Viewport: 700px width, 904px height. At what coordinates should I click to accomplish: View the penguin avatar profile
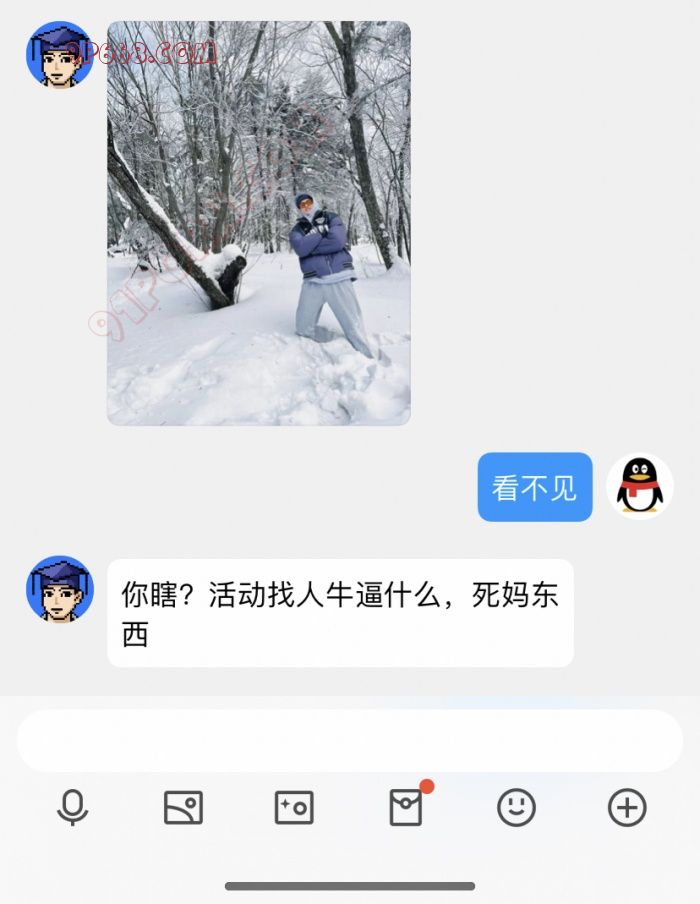(x=640, y=487)
